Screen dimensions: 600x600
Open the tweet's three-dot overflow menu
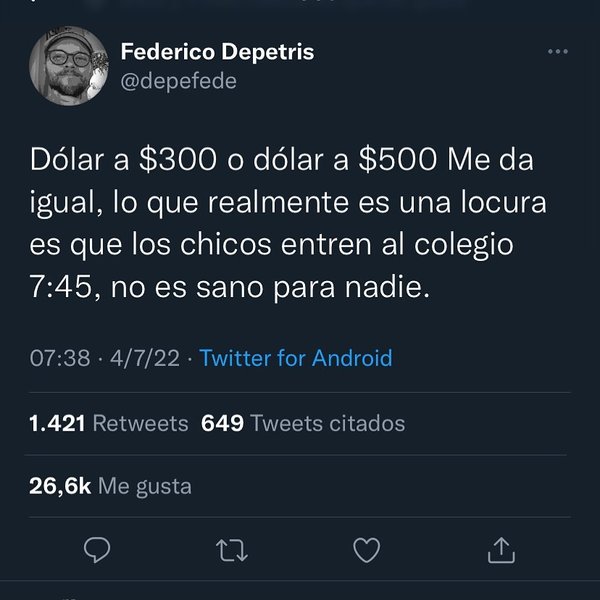pos(558,52)
